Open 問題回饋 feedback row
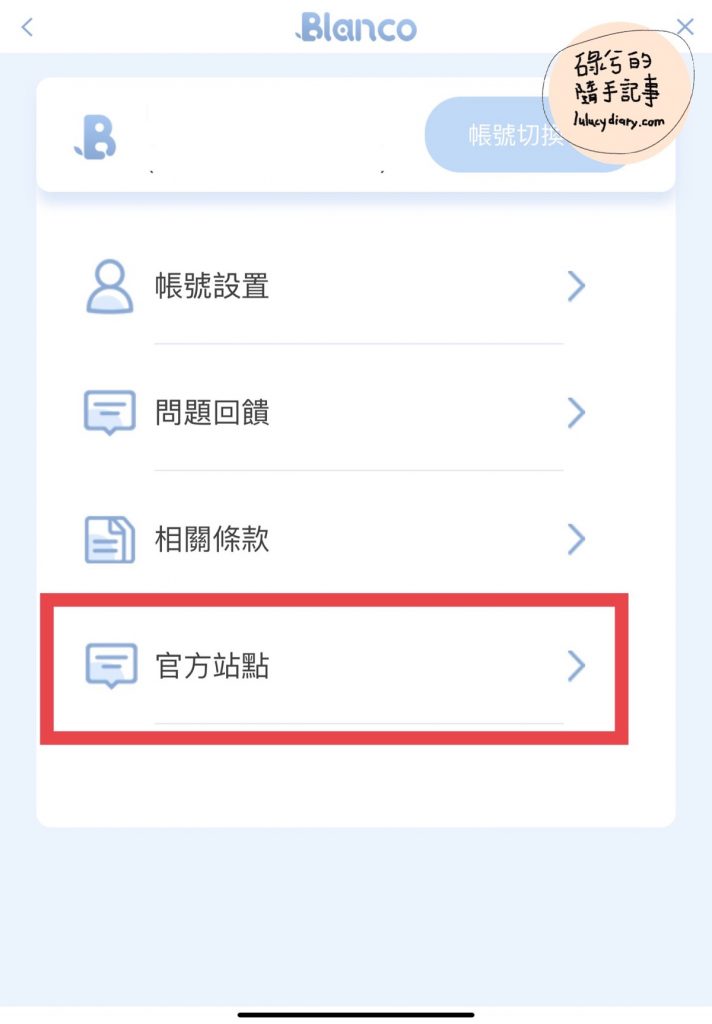 334,413
